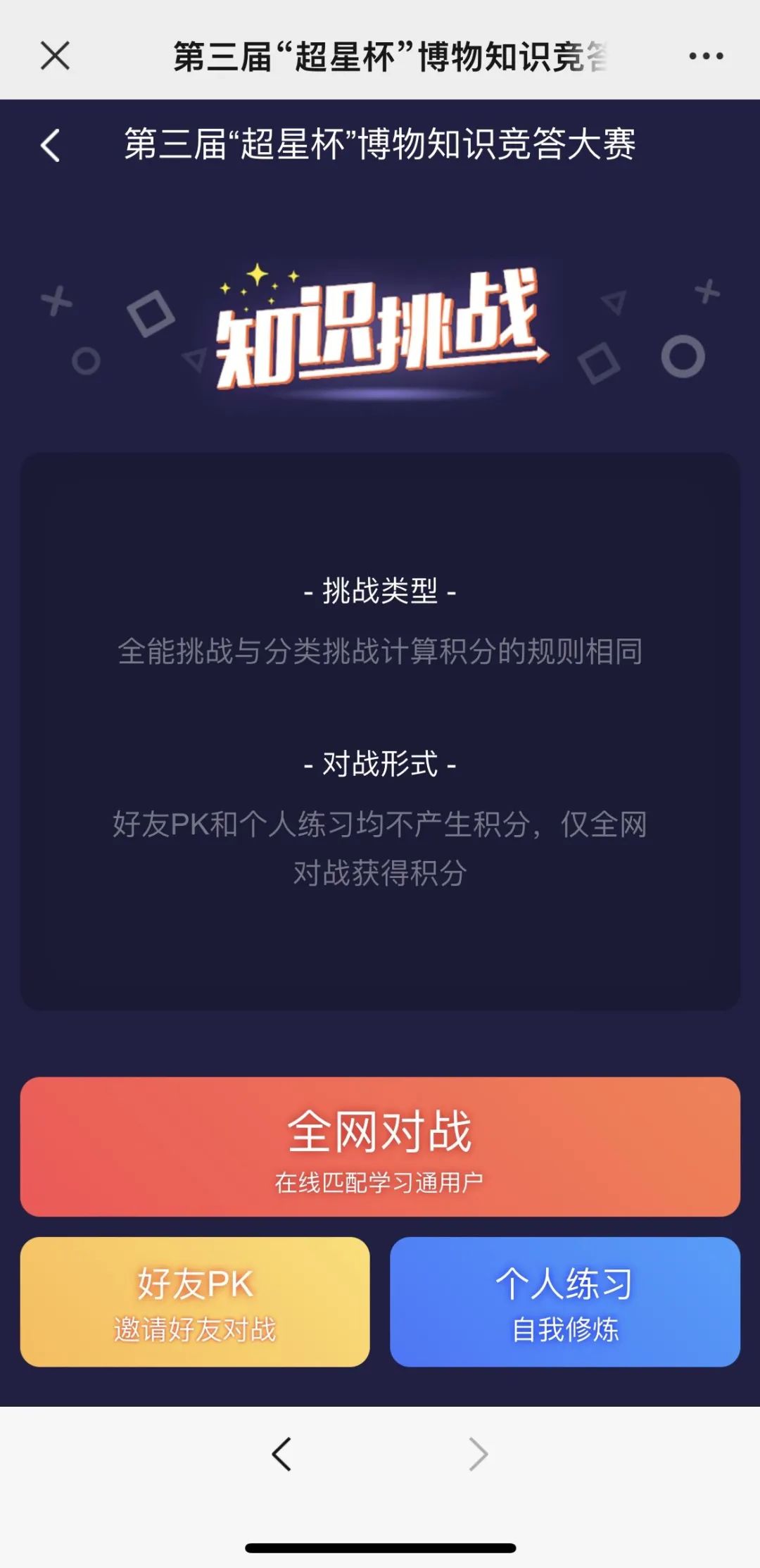Go back from the quiz contest page

[51, 146]
